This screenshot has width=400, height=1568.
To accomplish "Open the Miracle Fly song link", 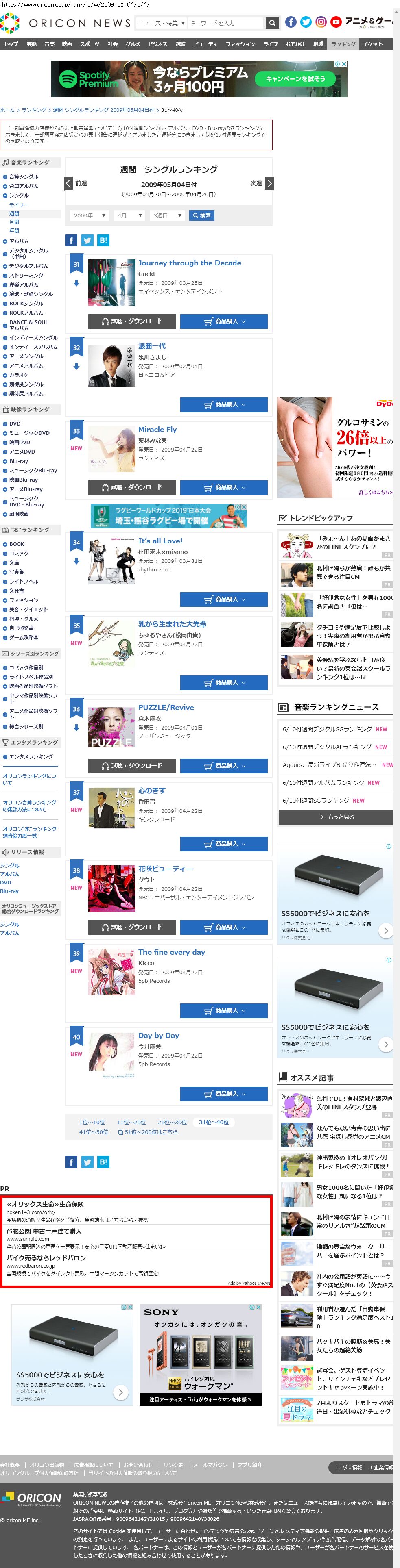I will pyautogui.click(x=157, y=429).
